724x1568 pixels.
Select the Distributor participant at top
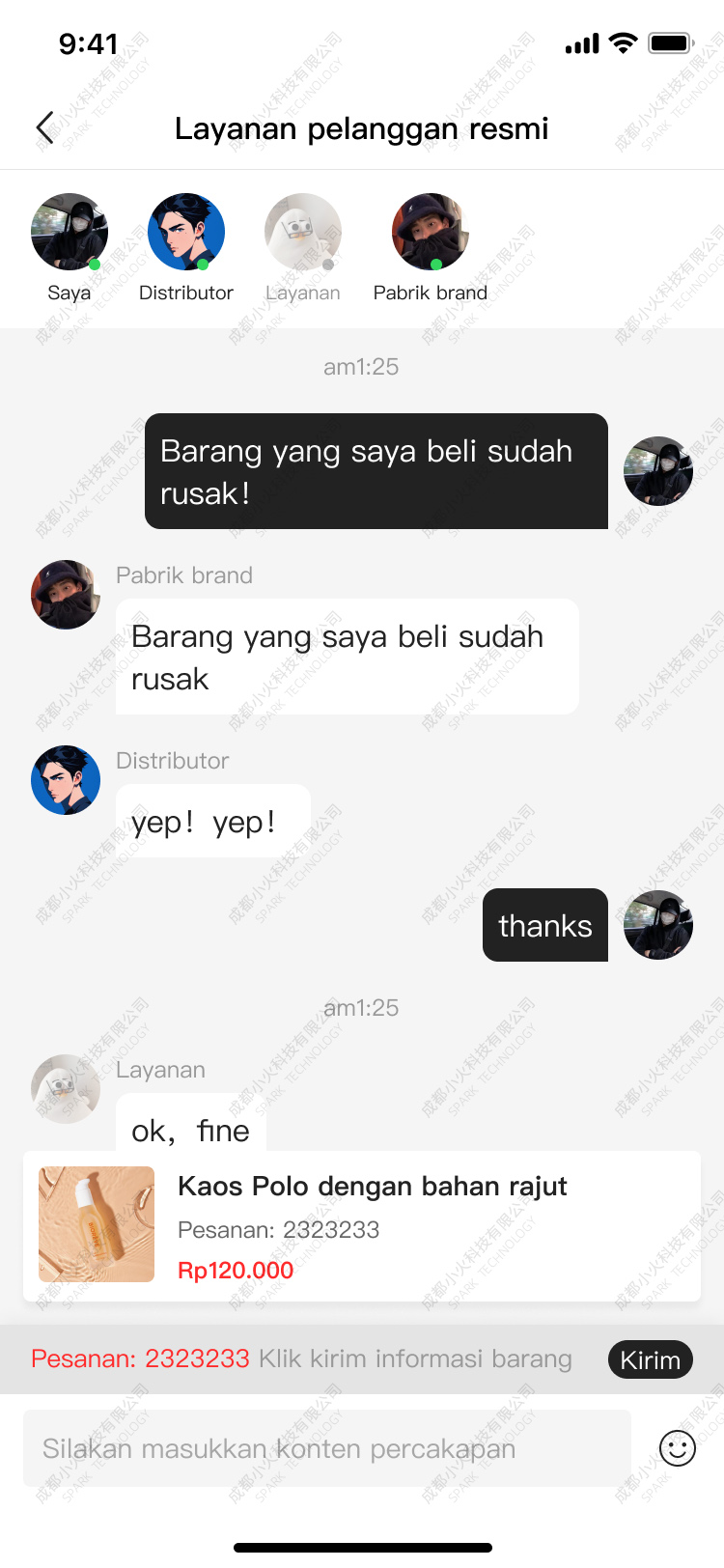click(x=186, y=233)
